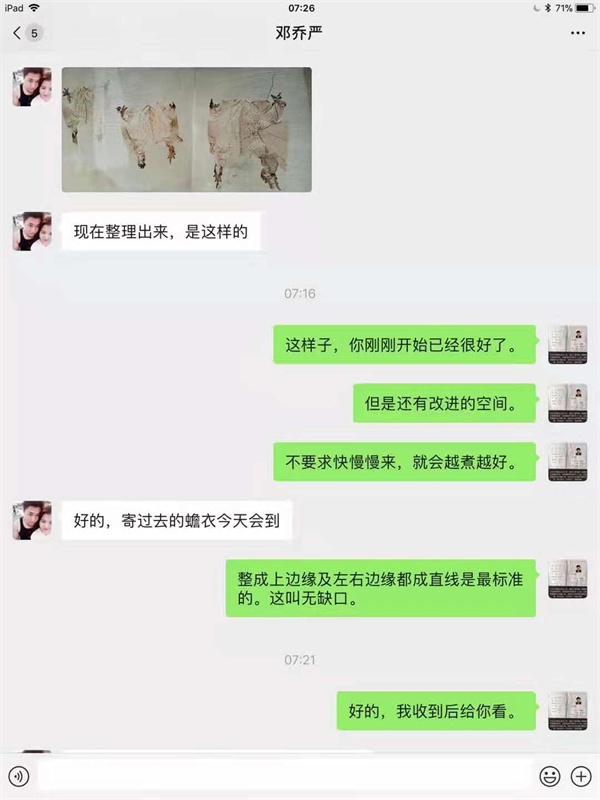Open my avatar beside 但是还有改进的空间 message
Screen dimensions: 600x800
(567, 403)
